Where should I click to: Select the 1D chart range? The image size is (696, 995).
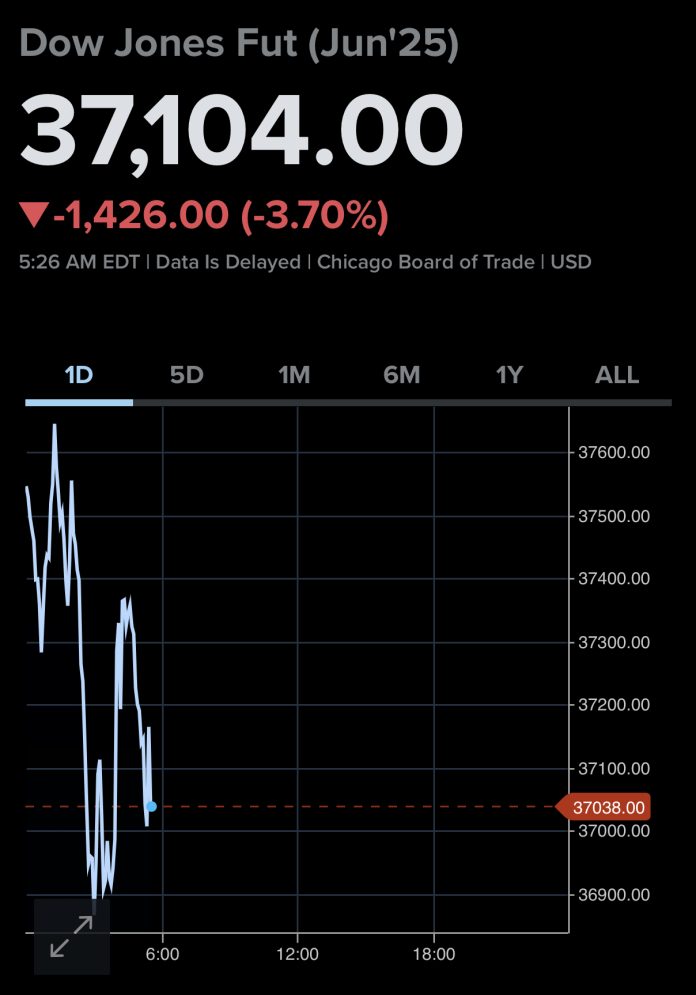pos(78,376)
